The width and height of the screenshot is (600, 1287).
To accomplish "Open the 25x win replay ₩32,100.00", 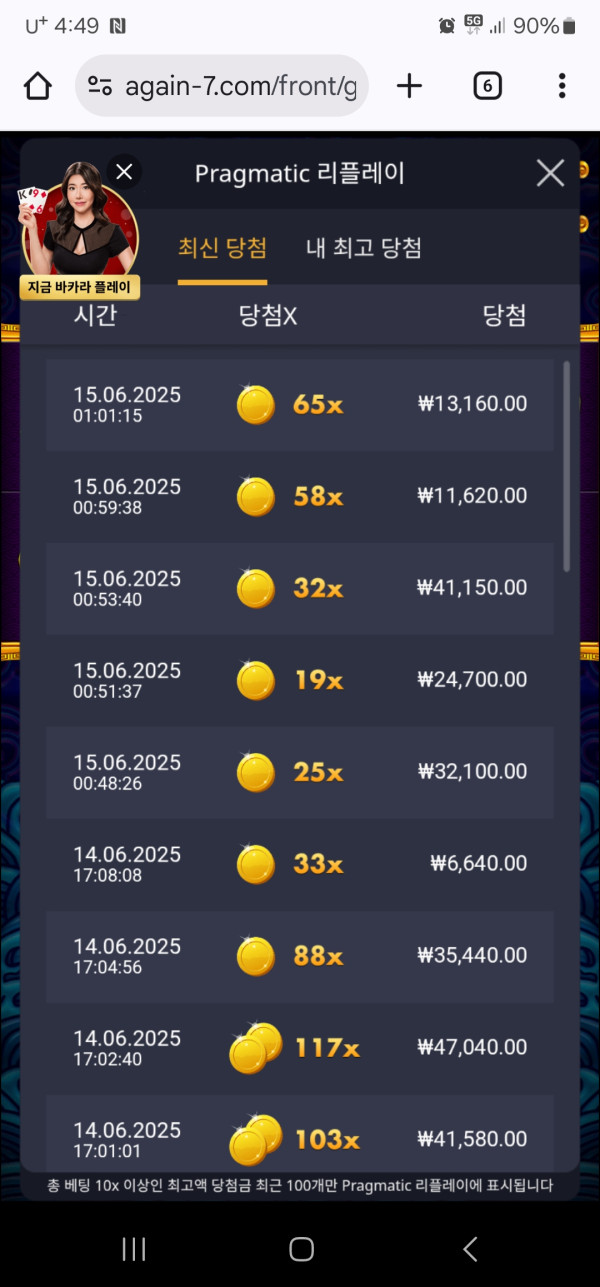I will click(300, 773).
